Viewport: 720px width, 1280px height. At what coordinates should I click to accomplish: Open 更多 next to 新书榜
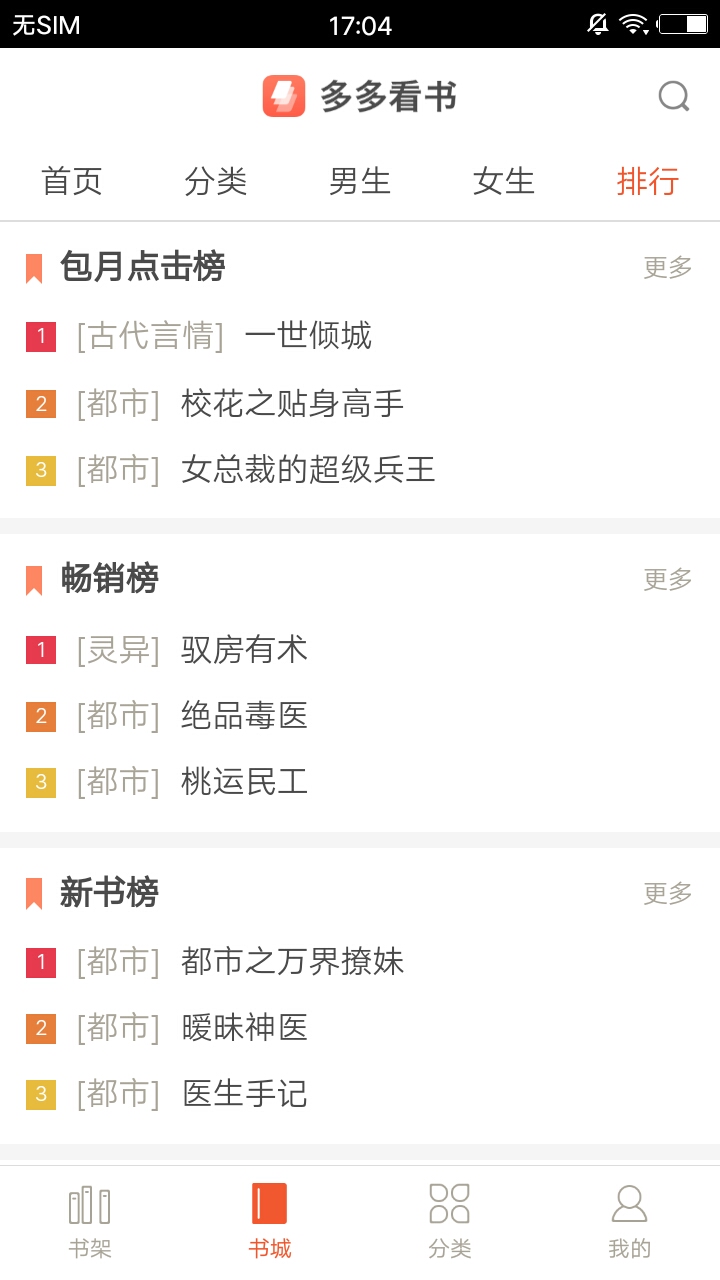point(666,892)
